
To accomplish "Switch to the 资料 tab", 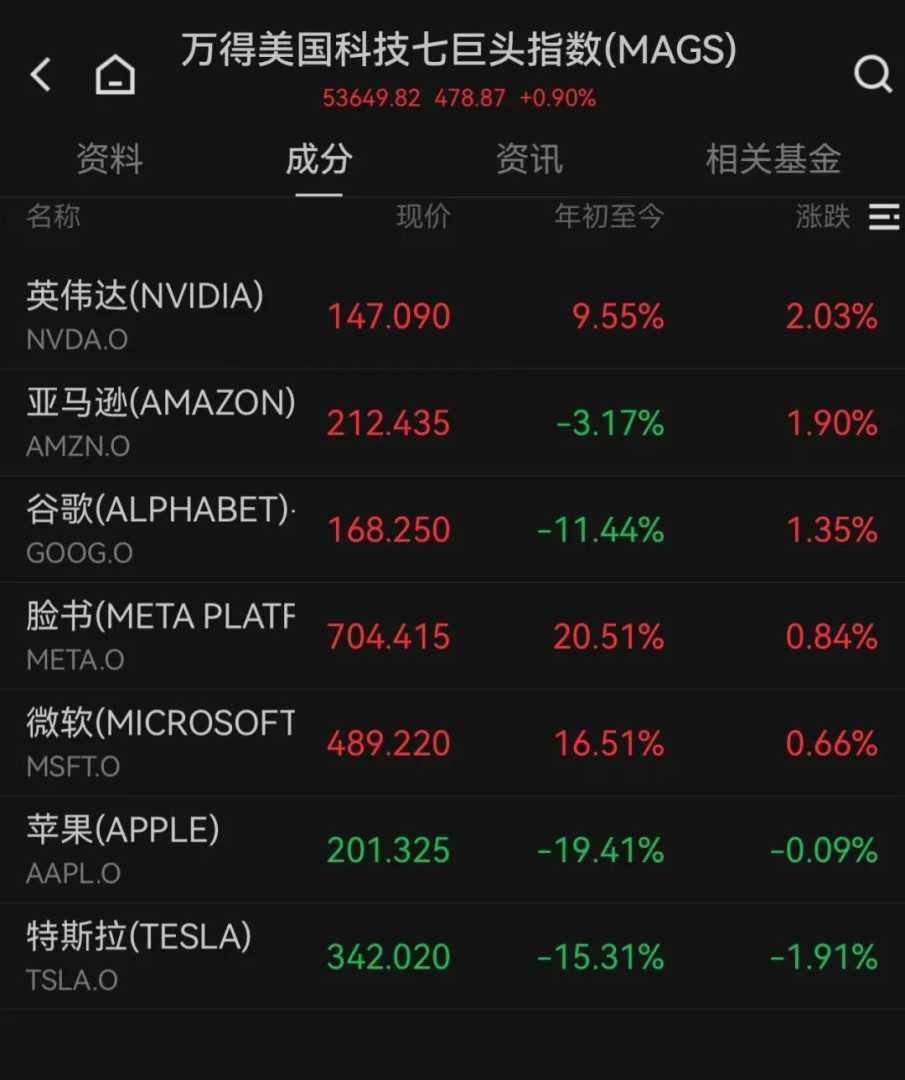I will [110, 160].
